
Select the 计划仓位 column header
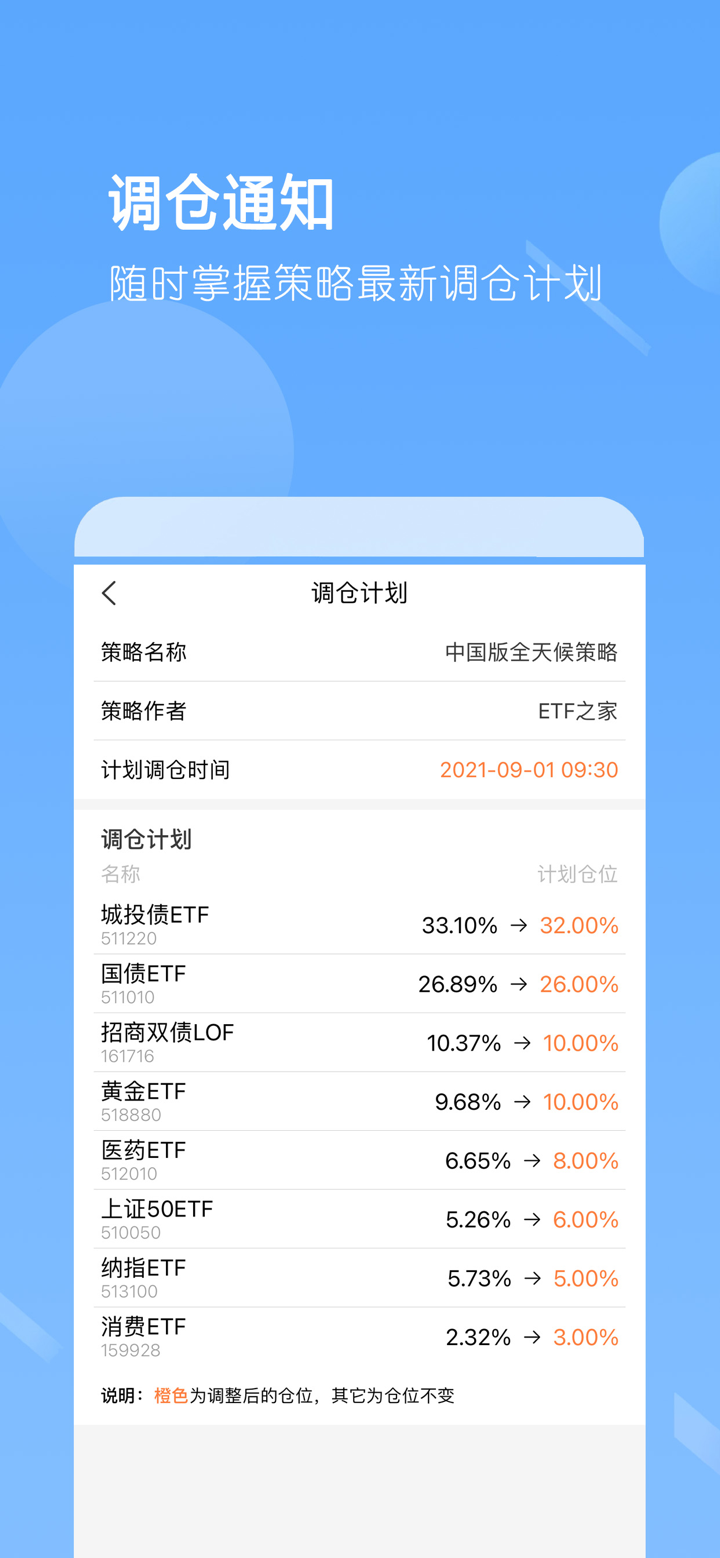click(x=578, y=874)
